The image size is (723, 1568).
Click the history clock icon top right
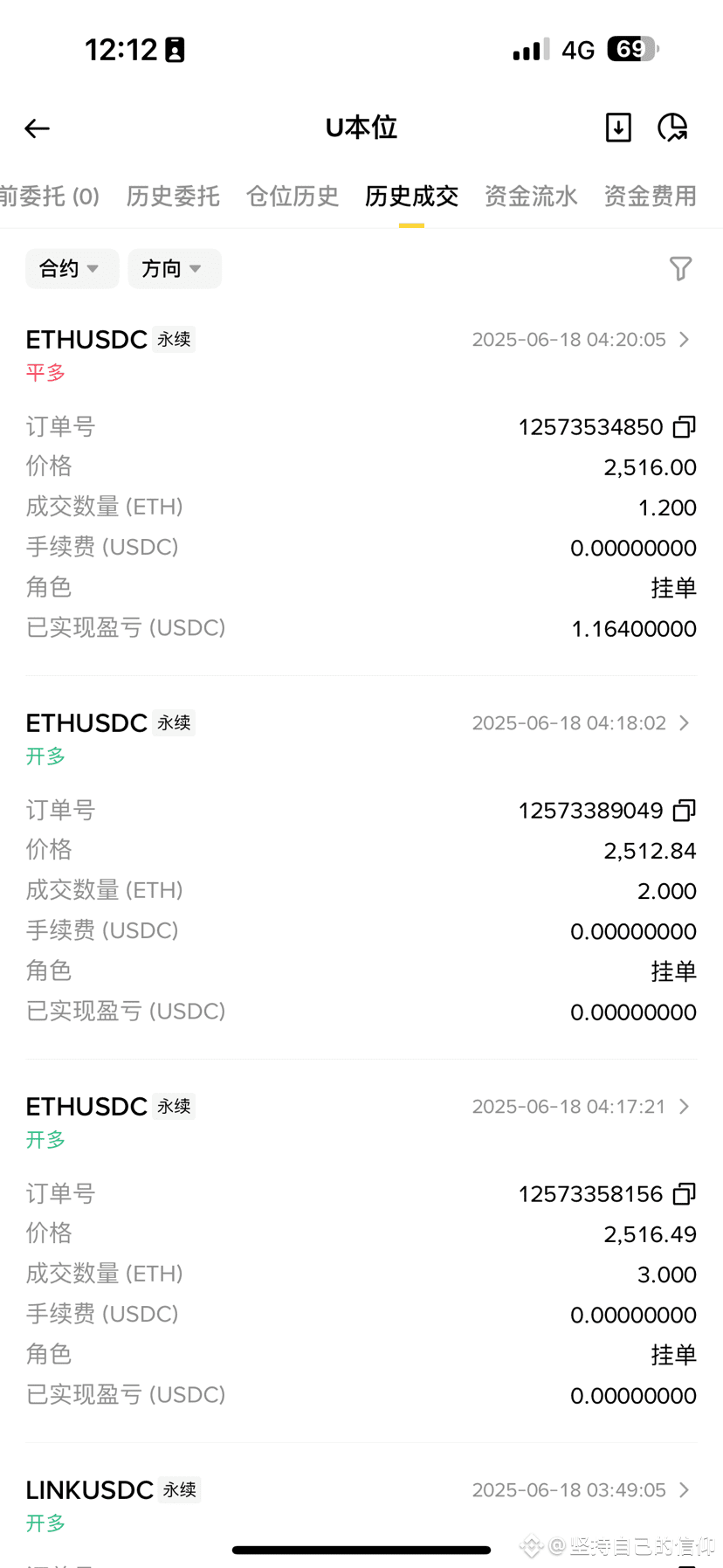pyautogui.click(x=672, y=128)
